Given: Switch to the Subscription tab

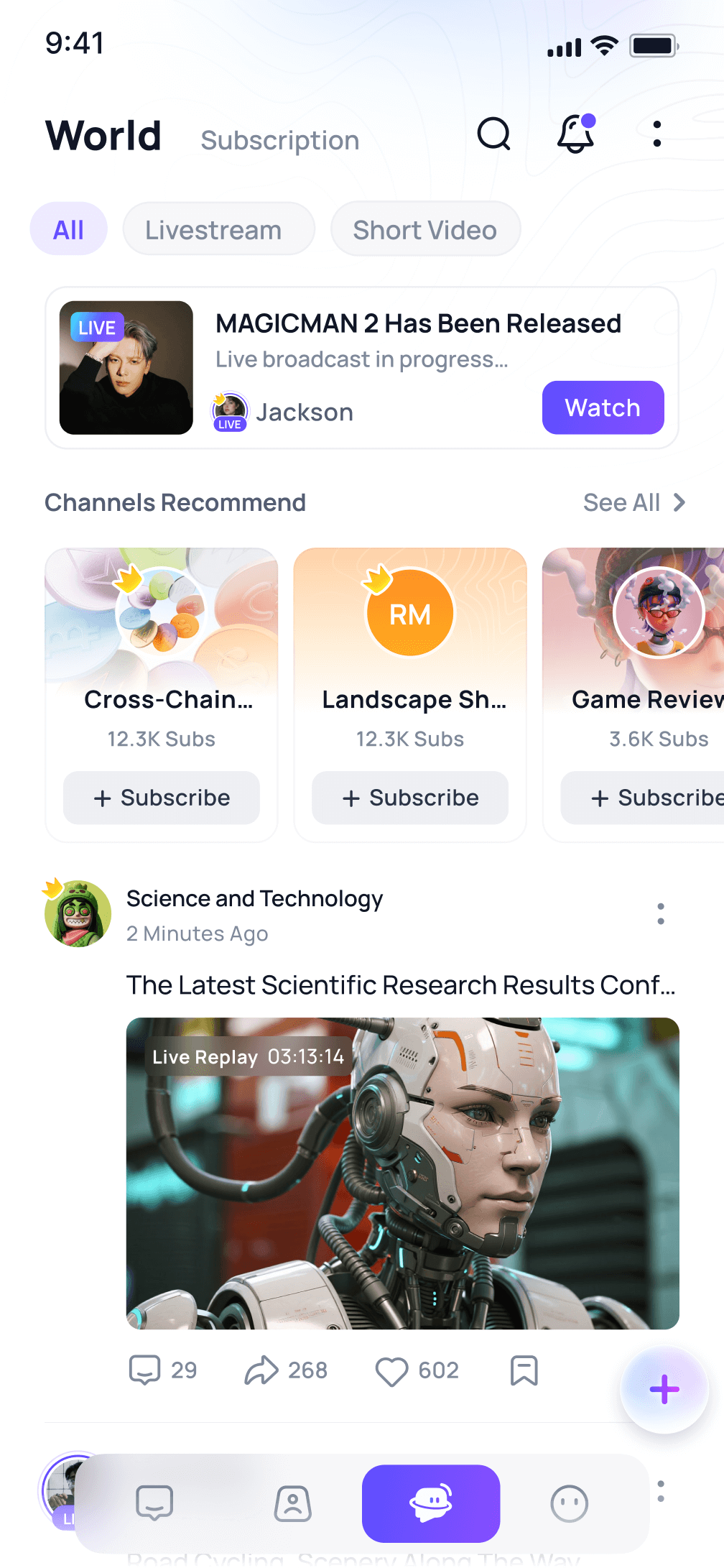Looking at the screenshot, I should click(x=279, y=140).
